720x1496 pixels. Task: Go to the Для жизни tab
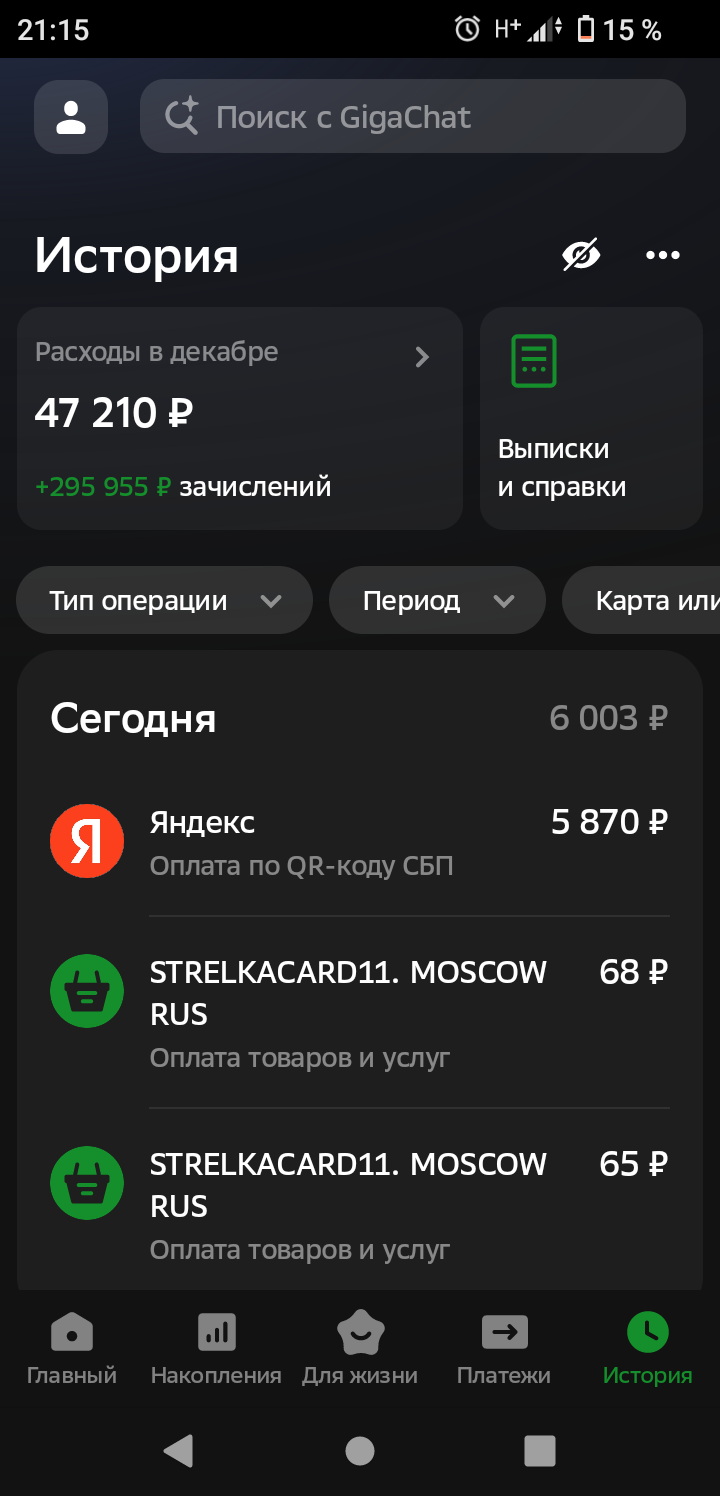click(x=360, y=1350)
